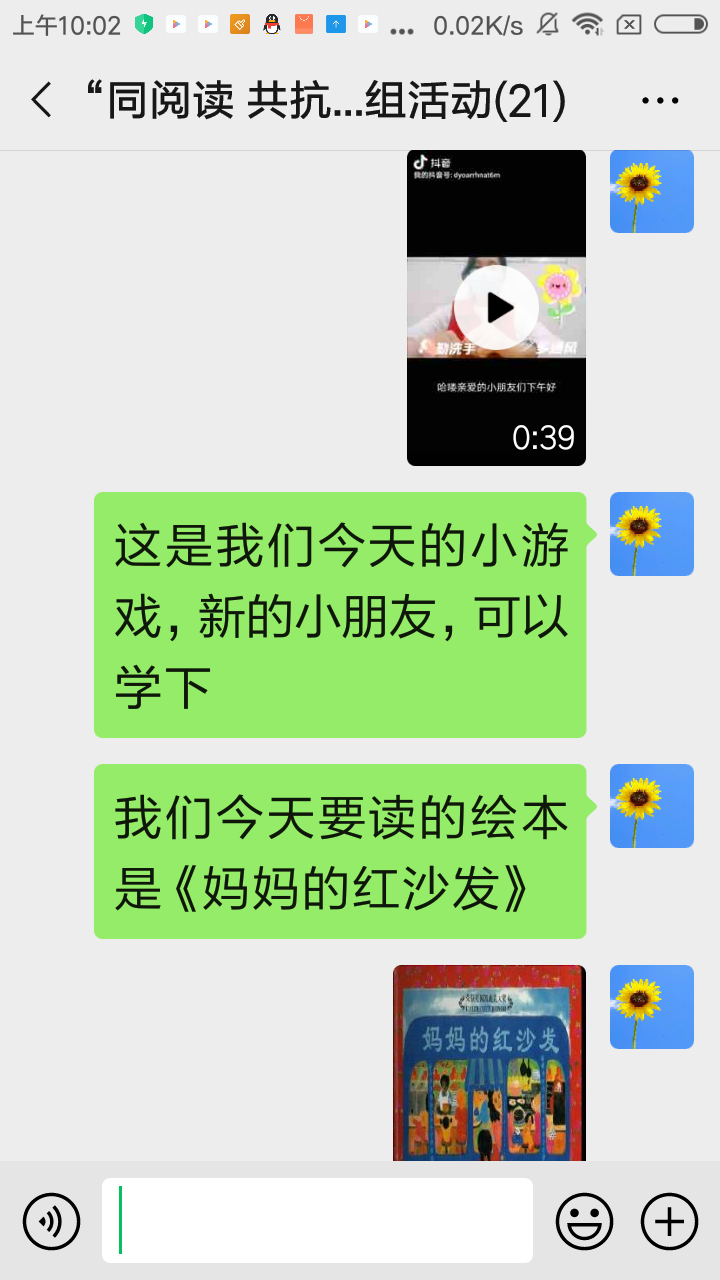Go back from the group chat
720x1280 pixels.
pos(41,100)
